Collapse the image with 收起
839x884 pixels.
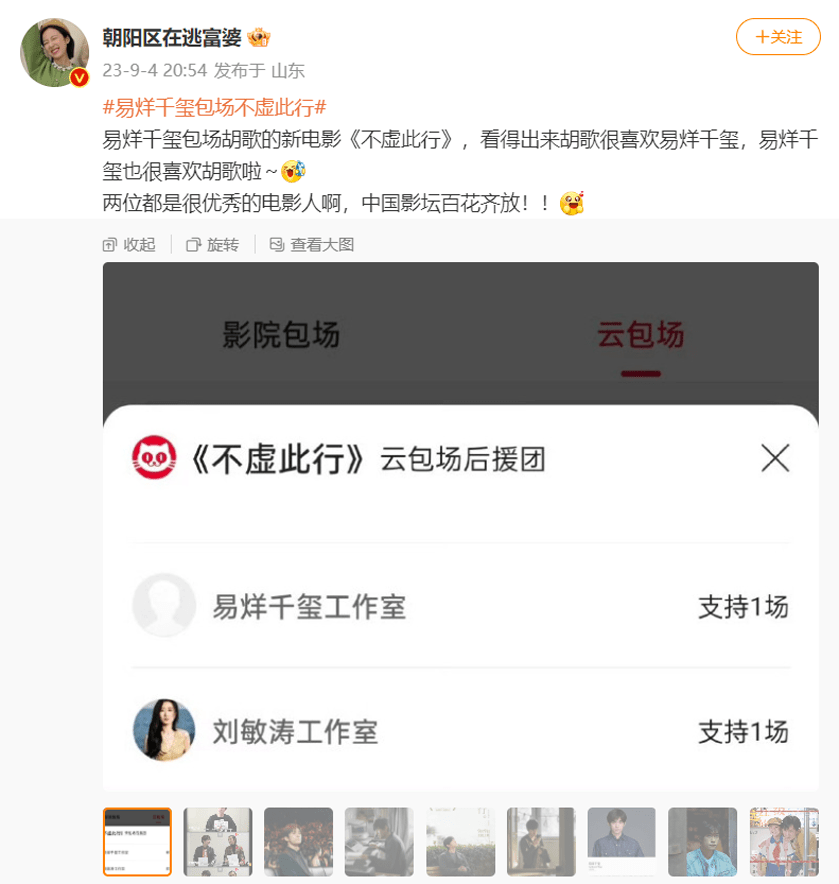click(130, 245)
